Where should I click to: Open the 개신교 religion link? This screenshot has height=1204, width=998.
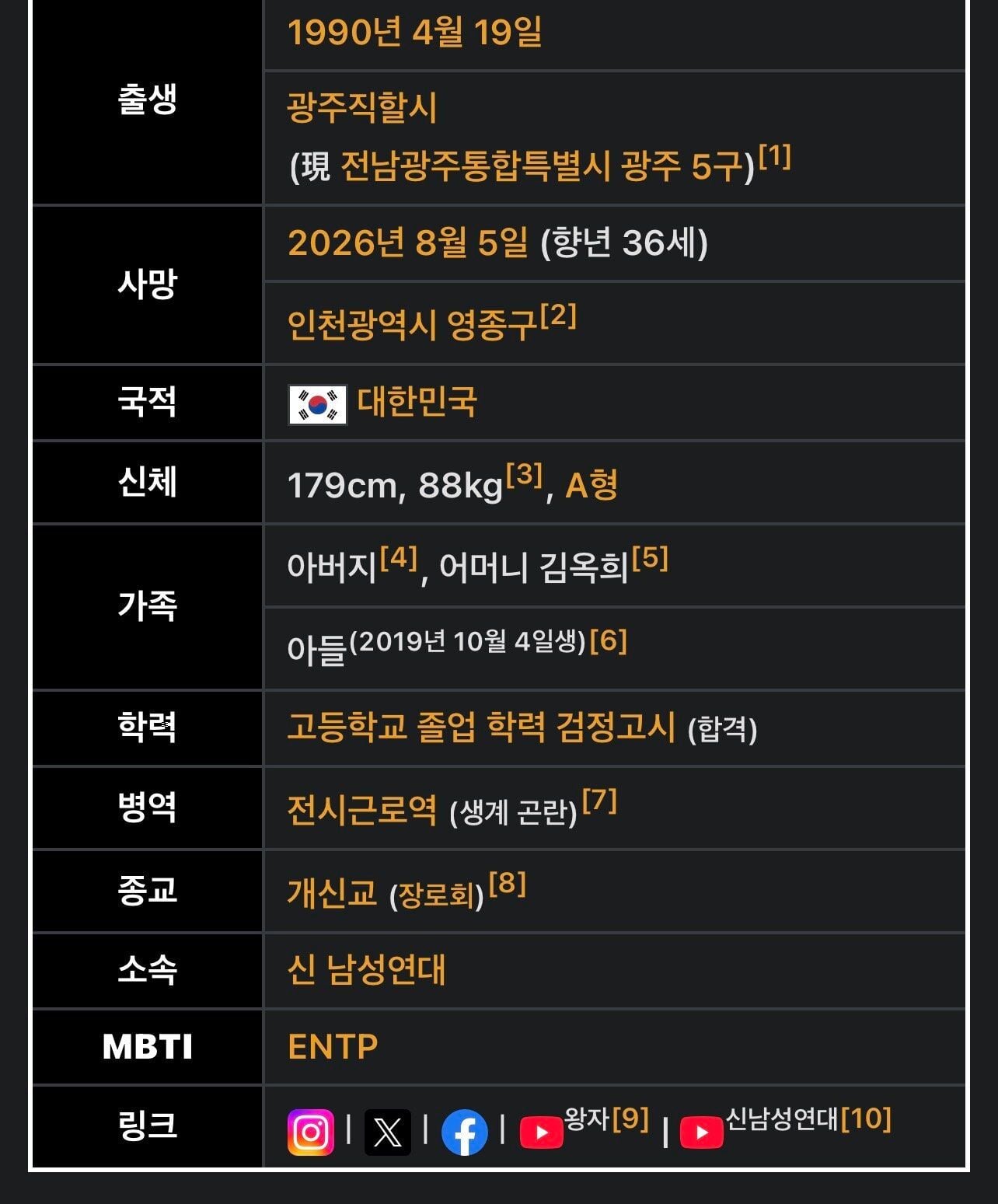coord(332,892)
